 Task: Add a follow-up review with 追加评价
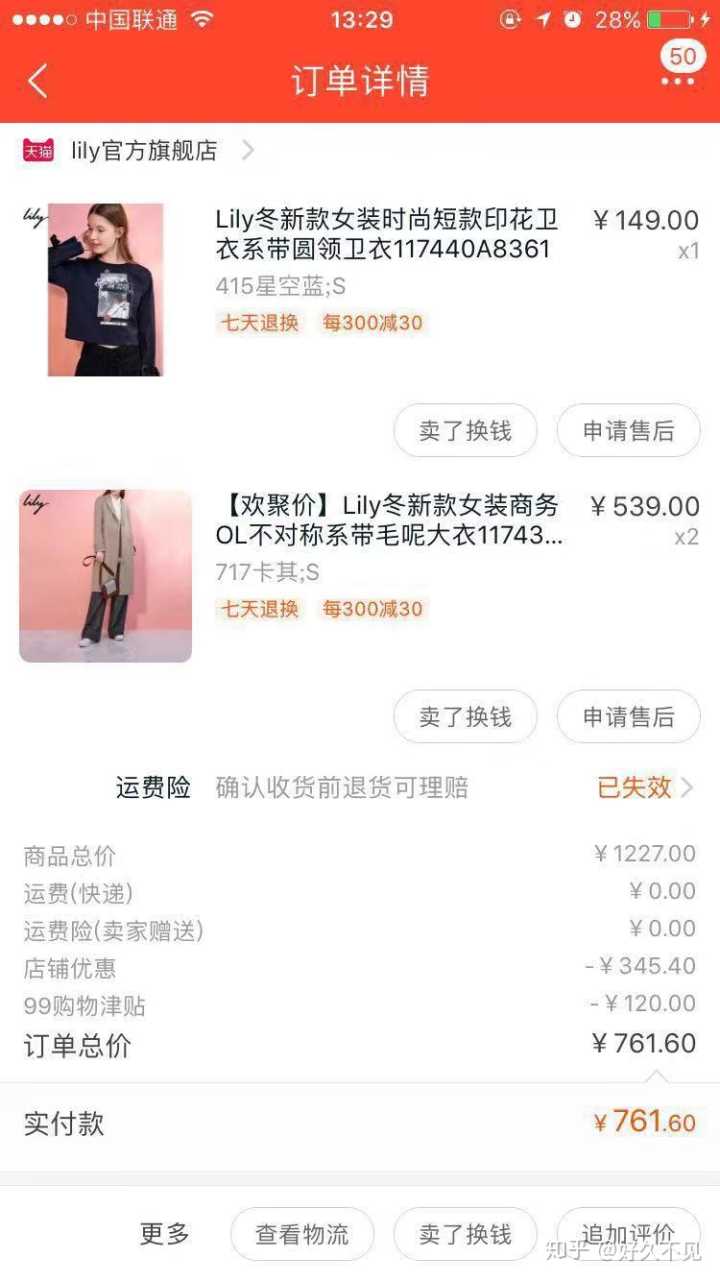[628, 1234]
